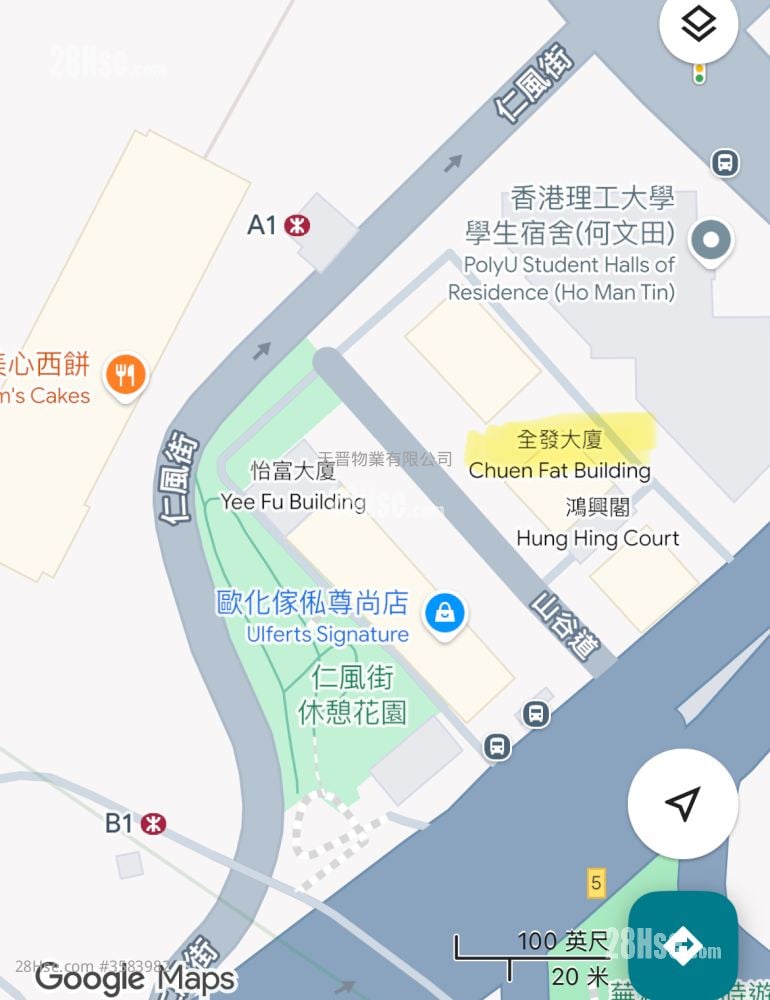Image resolution: width=770 pixels, height=1000 pixels.
Task: Select the Ulferts Signature shop pin
Action: click(445, 613)
